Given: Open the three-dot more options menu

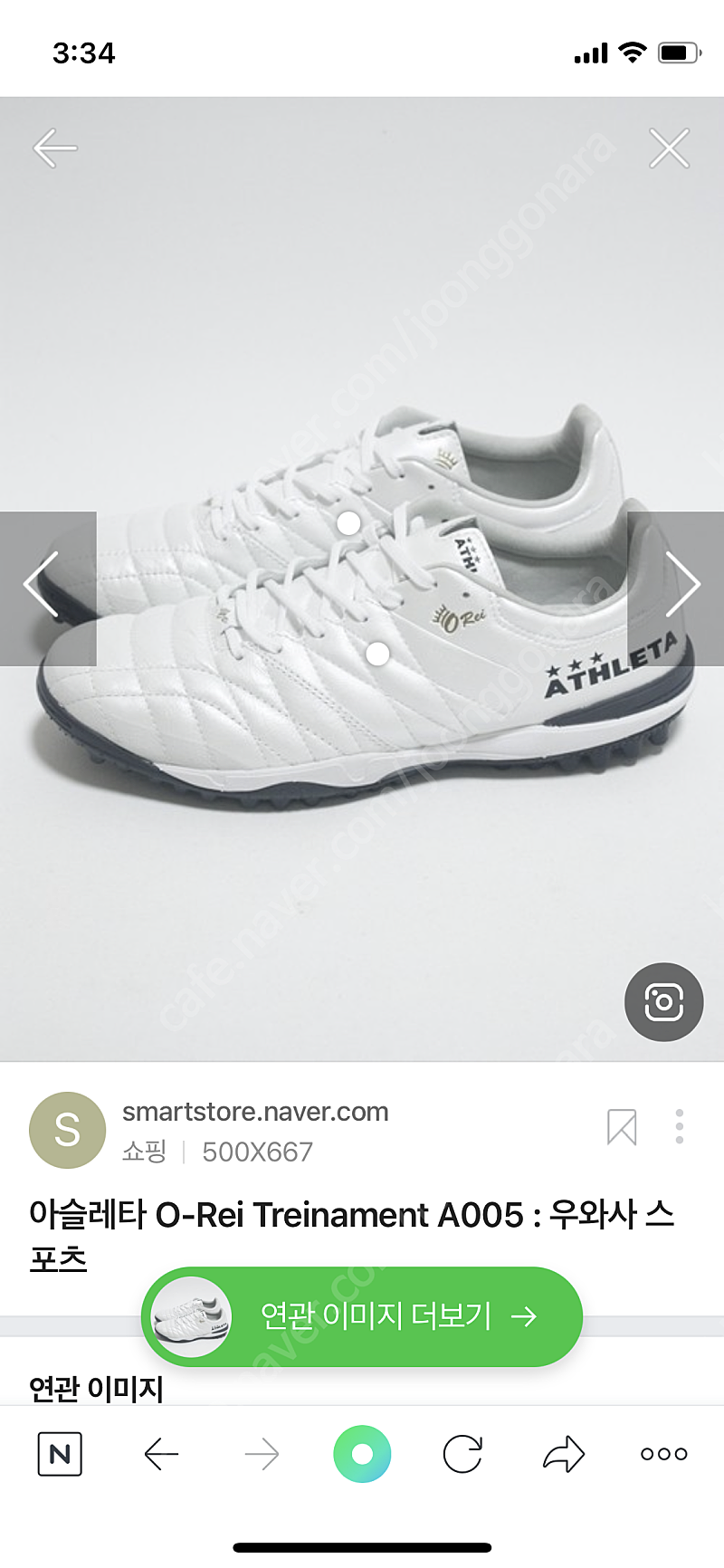Looking at the screenshot, I should 679,1127.
